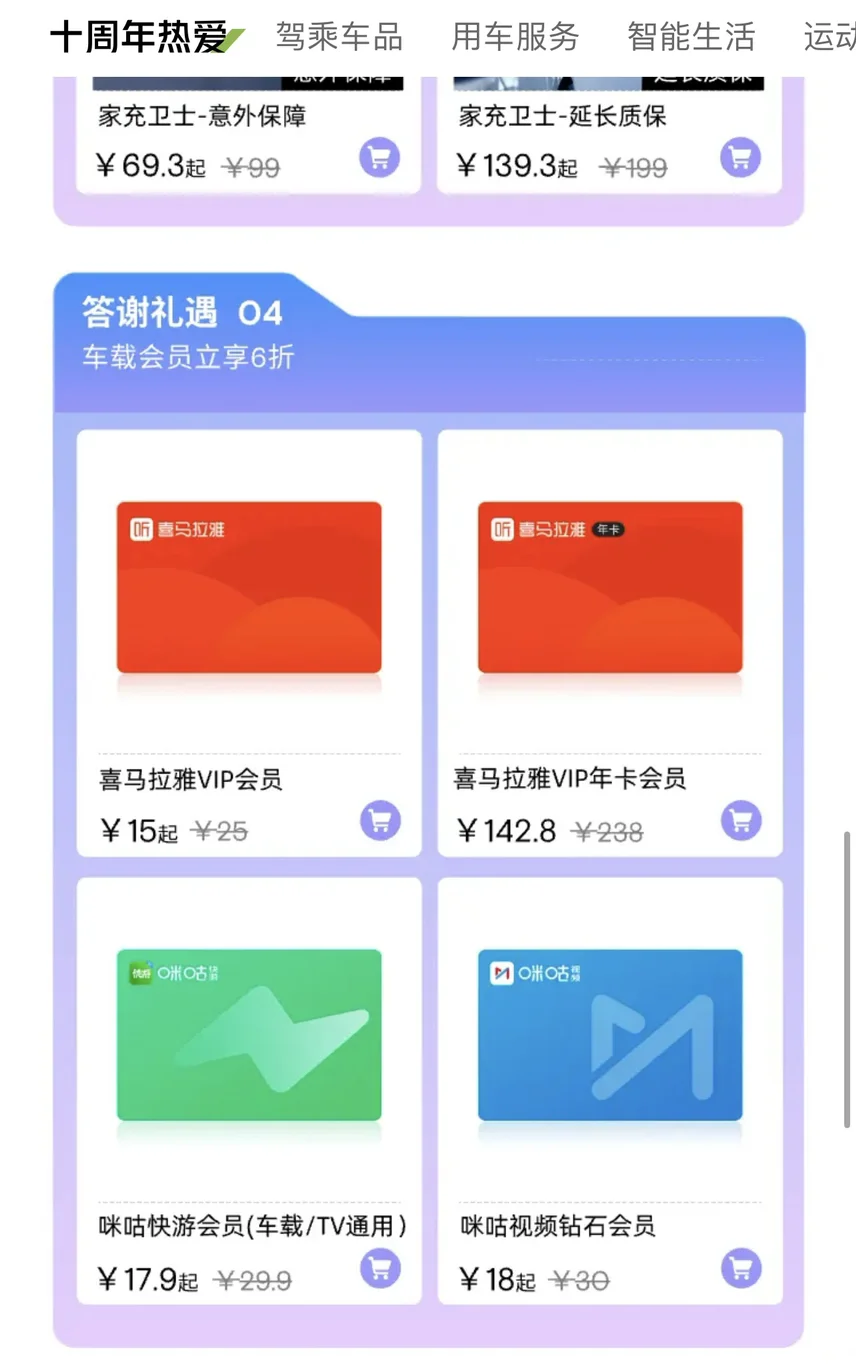The height and width of the screenshot is (1372, 856).
Task: Open the 咪咕快游会员 product card
Action: [249, 1091]
